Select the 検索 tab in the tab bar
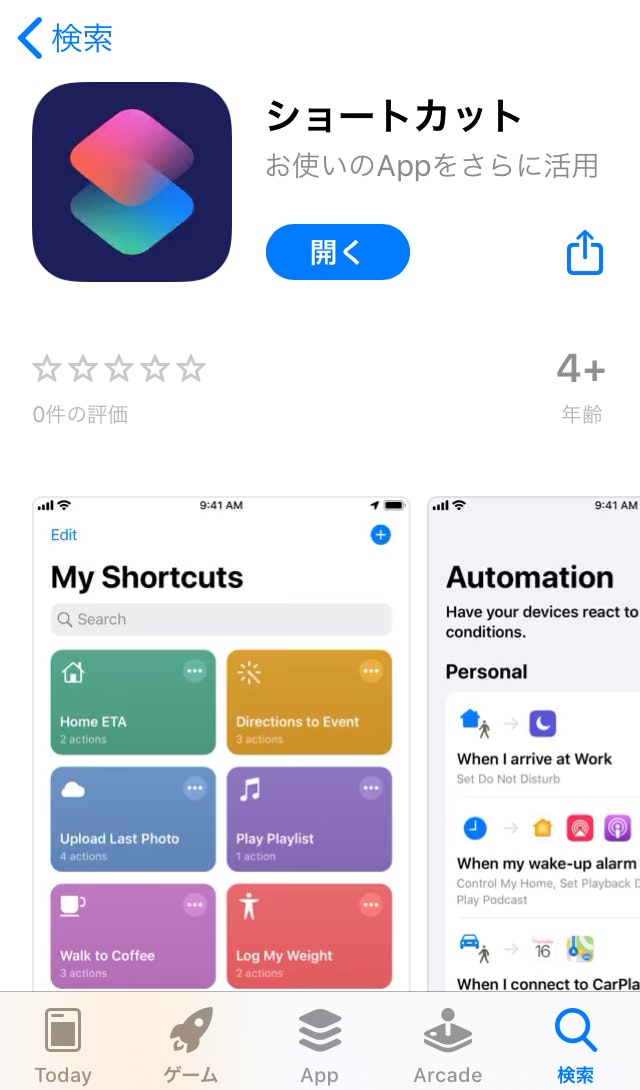Screen dimensions: 640x1090 tap(575, 1045)
